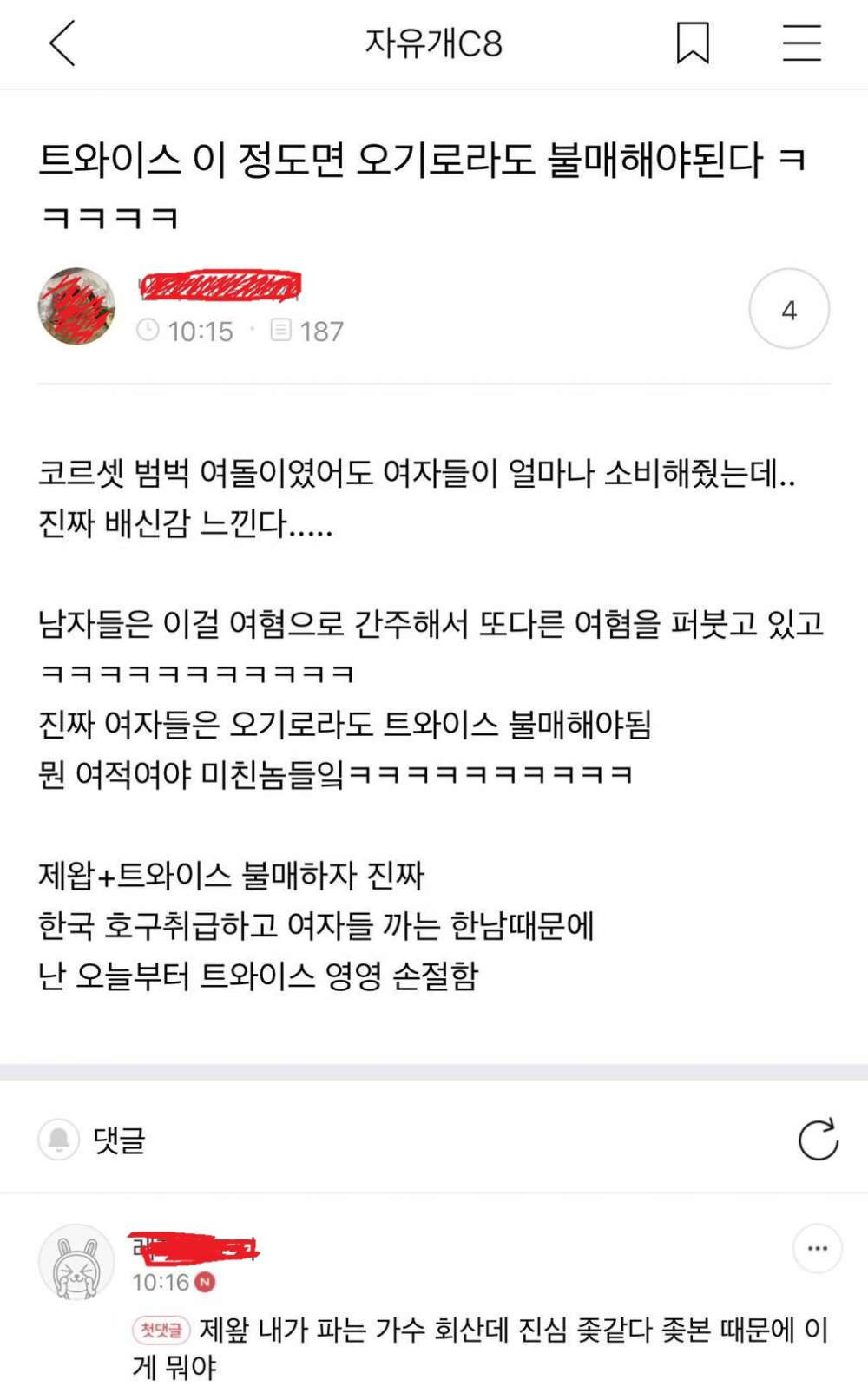Open the first commenter's rabbit avatar

(76, 1264)
